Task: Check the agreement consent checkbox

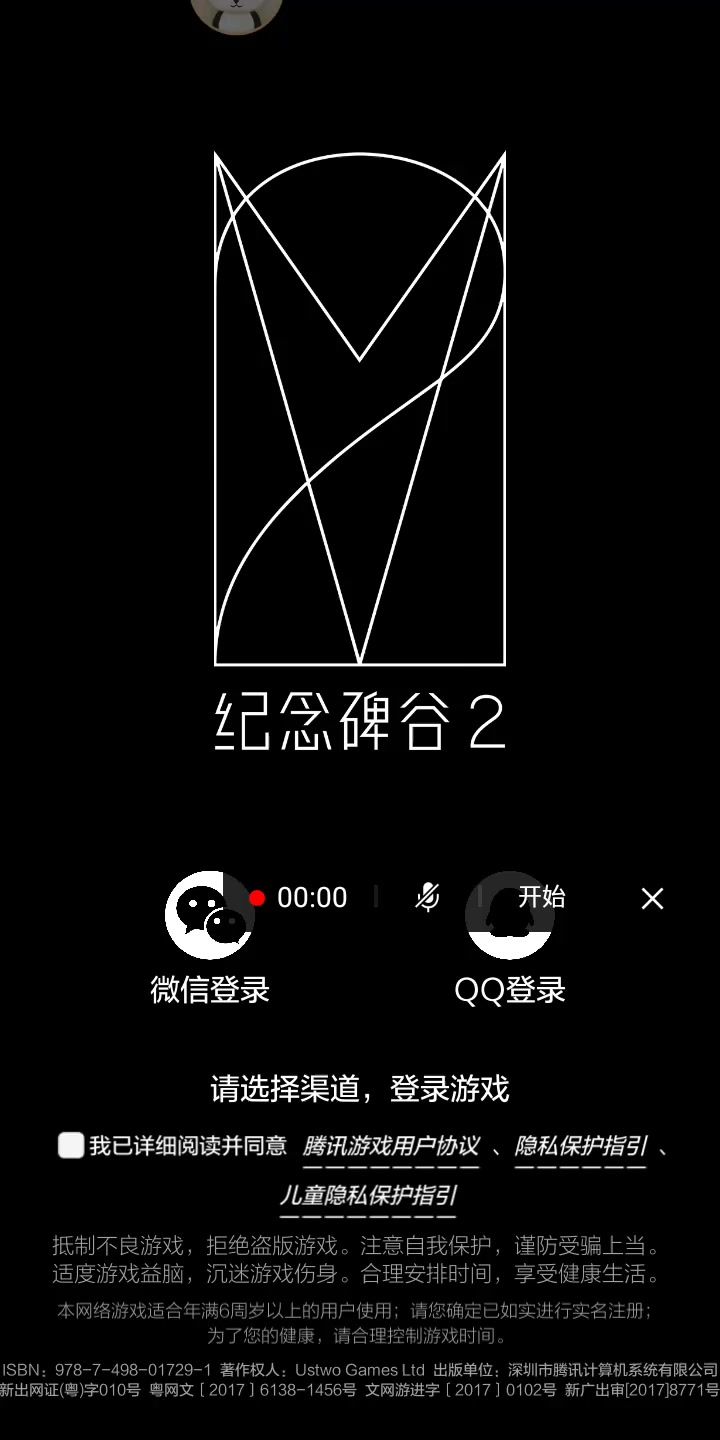Action: (71, 1146)
